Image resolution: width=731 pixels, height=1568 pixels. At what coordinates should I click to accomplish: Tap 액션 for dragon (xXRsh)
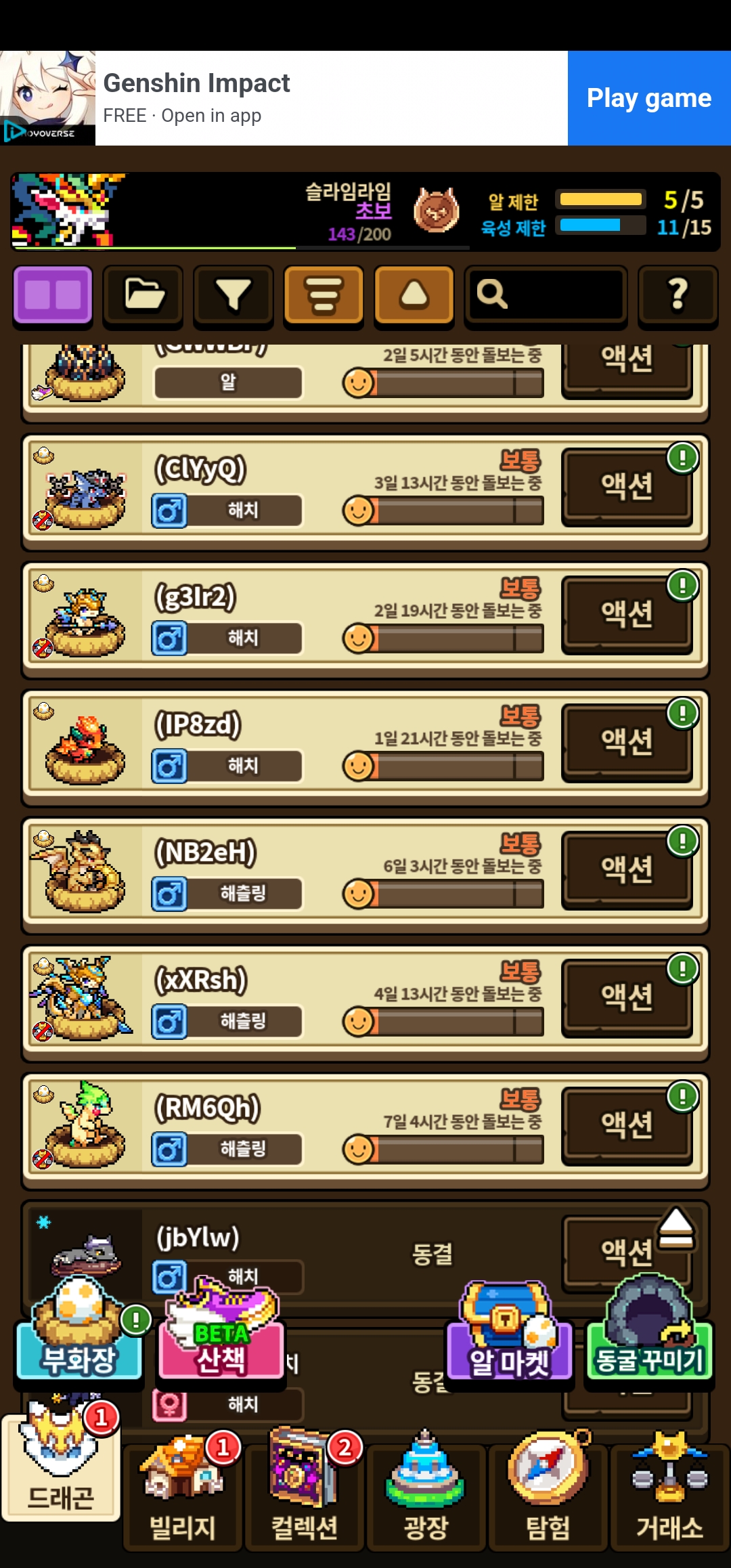[x=627, y=997]
